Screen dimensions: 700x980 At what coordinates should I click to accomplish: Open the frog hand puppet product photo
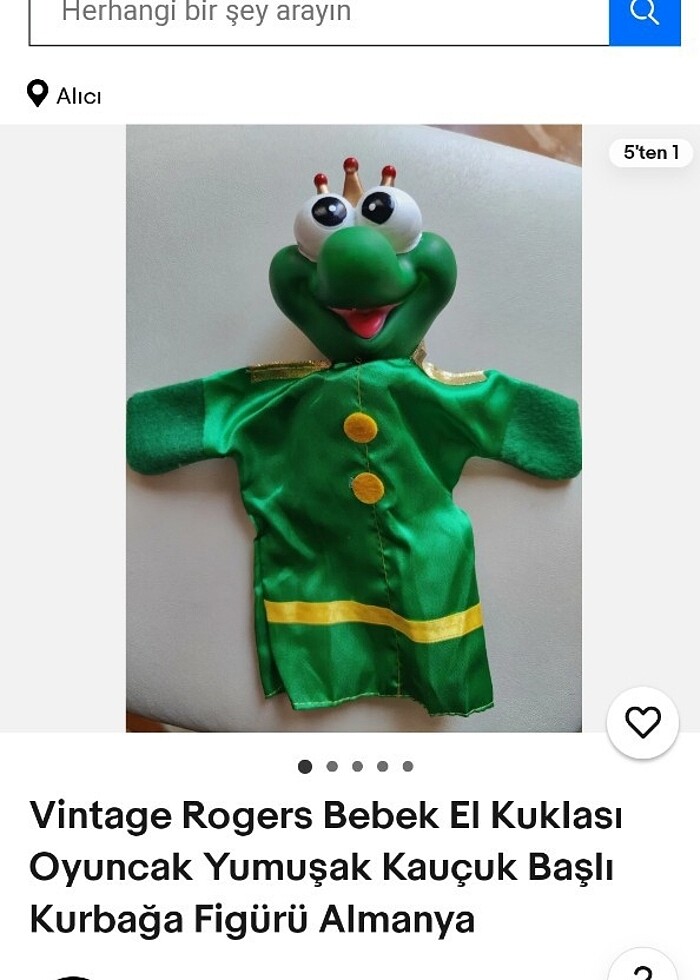353,428
